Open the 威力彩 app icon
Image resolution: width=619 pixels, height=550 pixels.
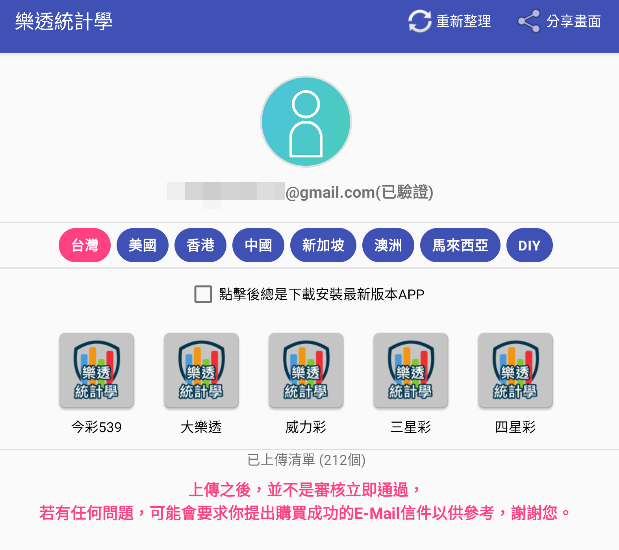(306, 370)
